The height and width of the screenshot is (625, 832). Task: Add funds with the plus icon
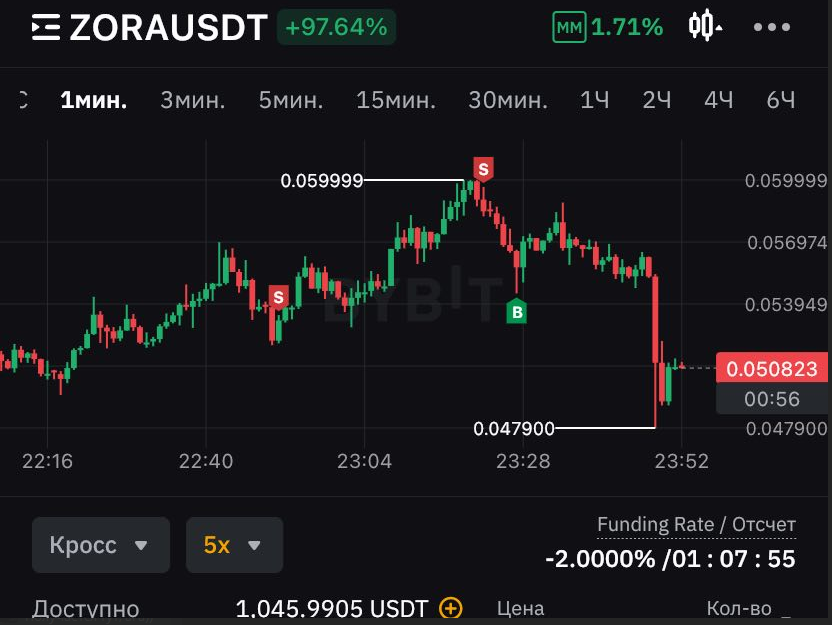[x=450, y=608]
